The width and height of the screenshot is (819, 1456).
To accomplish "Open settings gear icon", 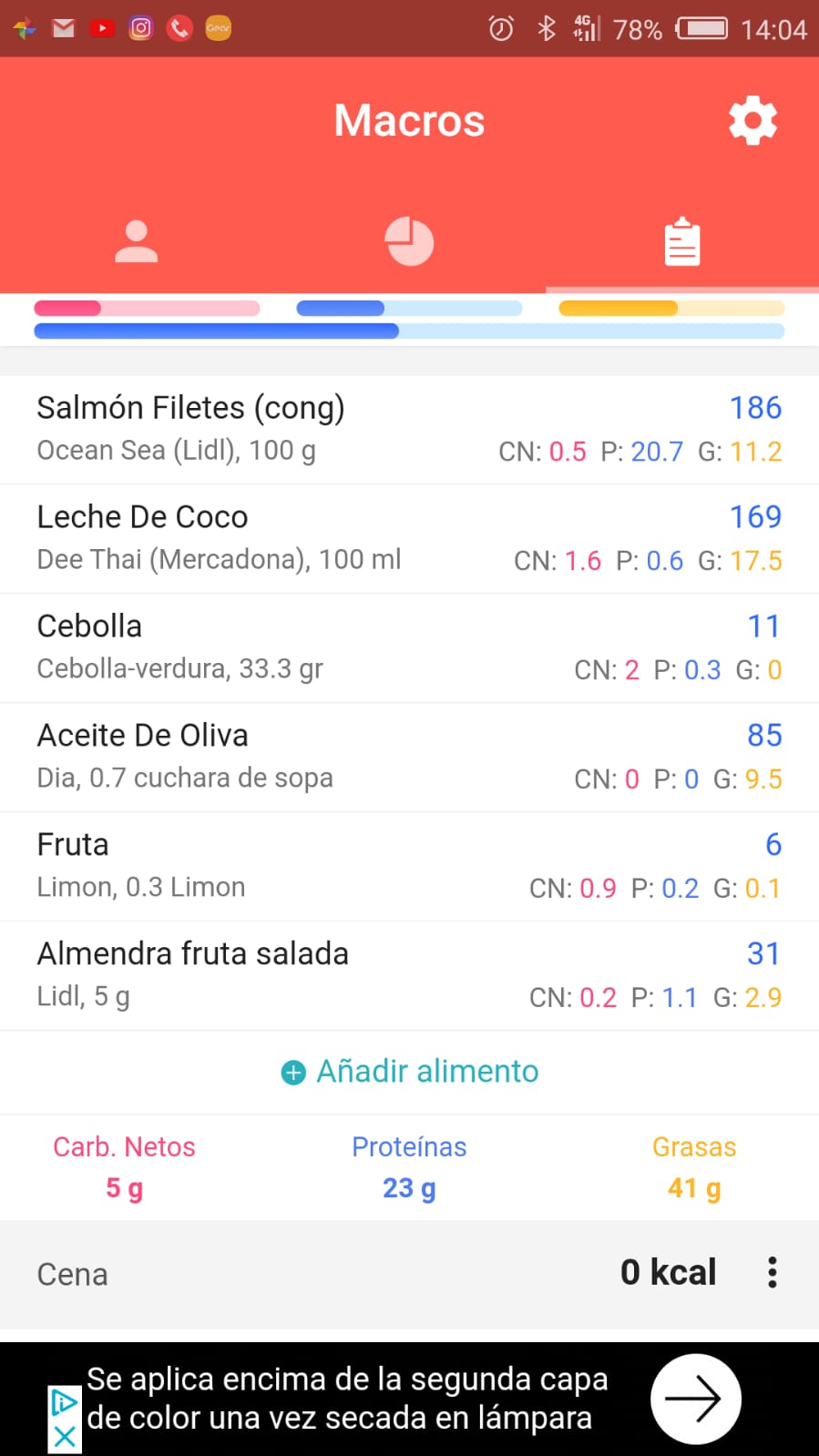I will [x=752, y=120].
